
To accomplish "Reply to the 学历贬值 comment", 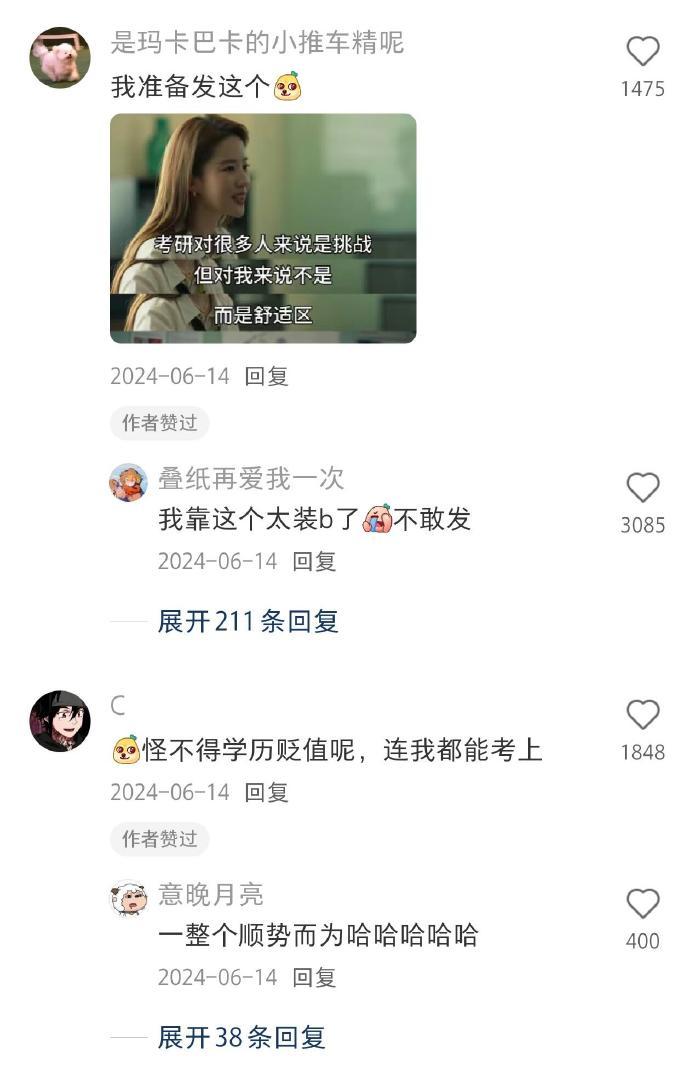I will tap(266, 792).
